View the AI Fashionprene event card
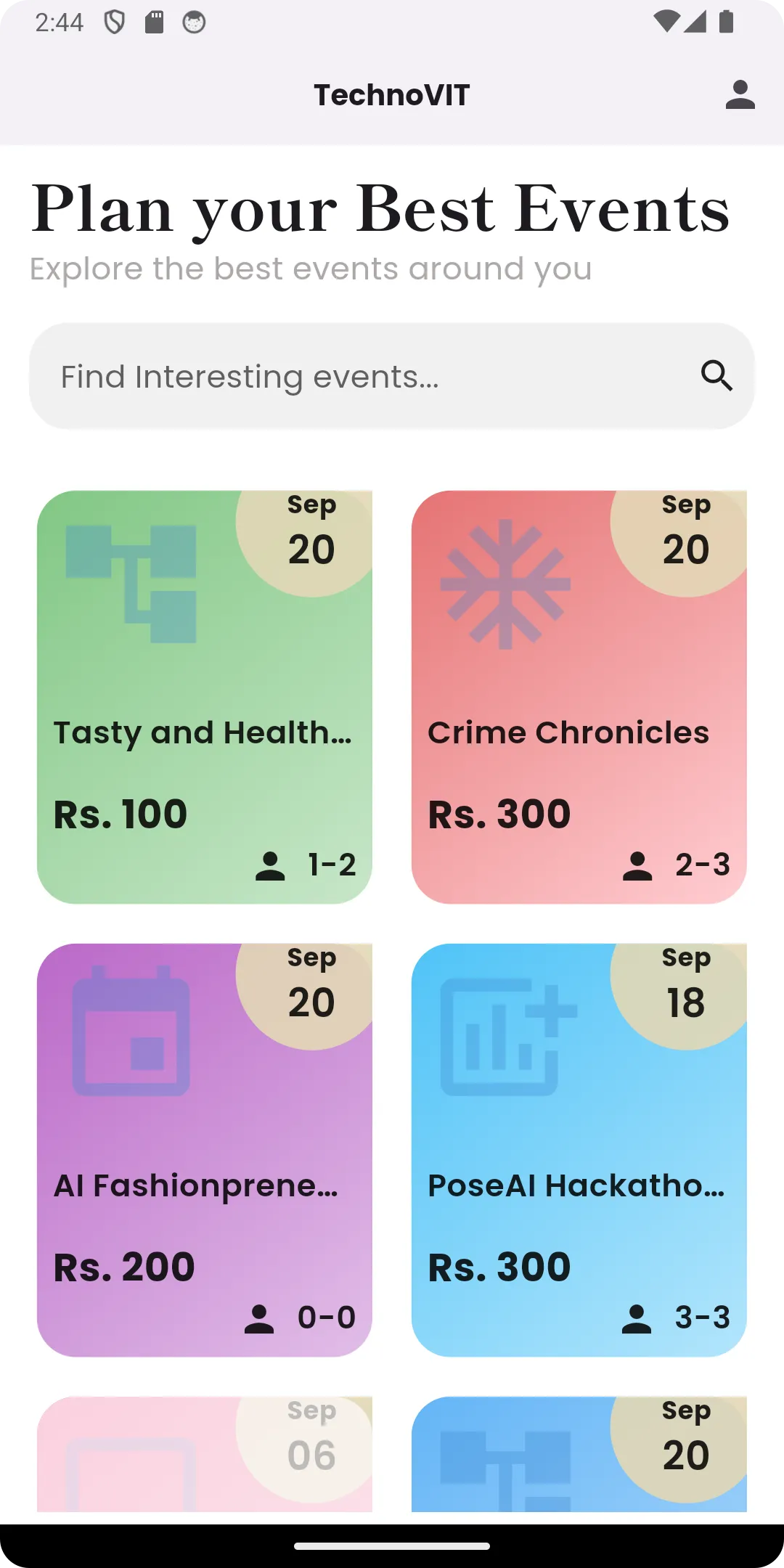784x1568 pixels. (204, 1150)
